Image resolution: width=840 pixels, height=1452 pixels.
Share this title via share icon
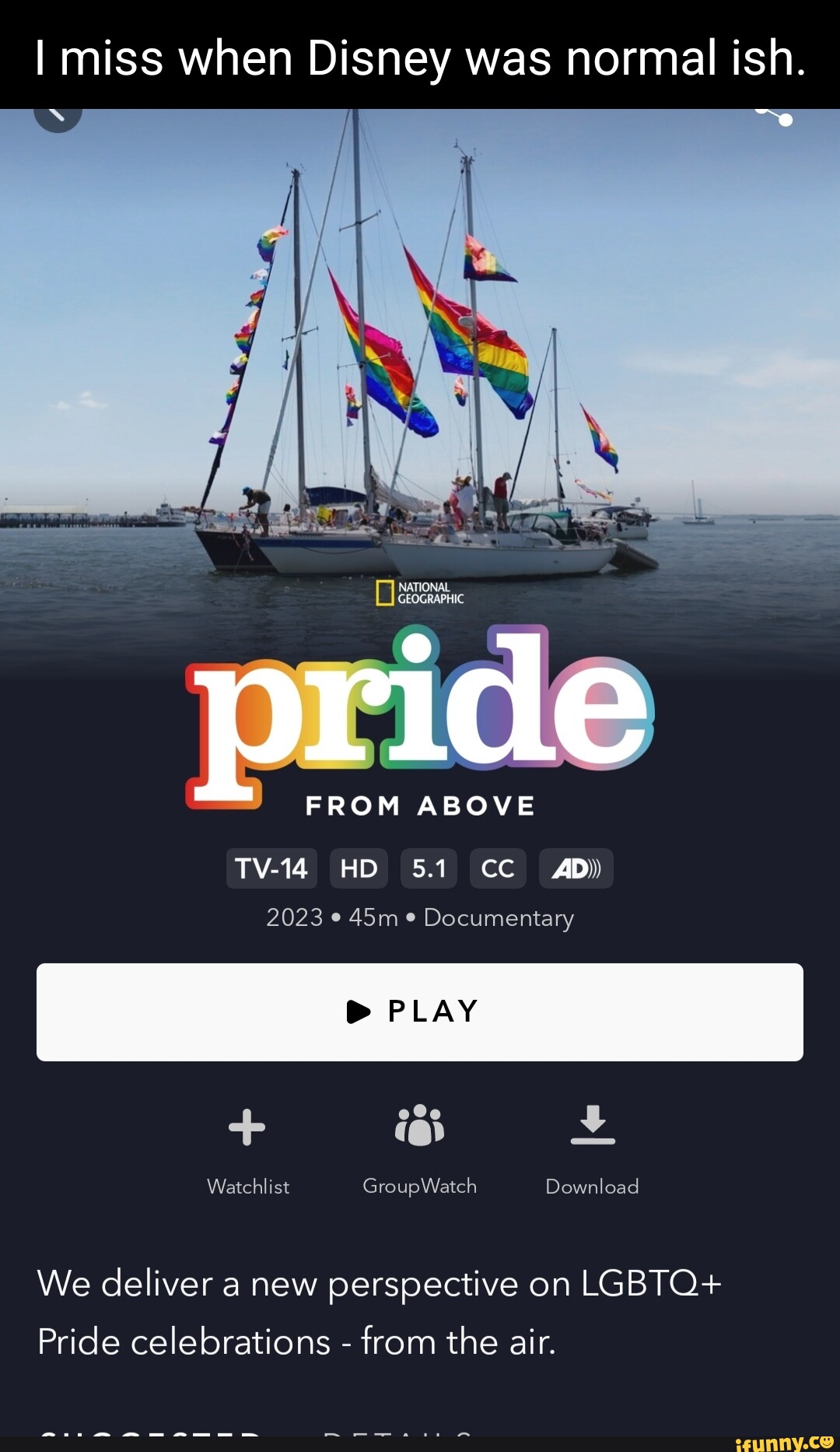(775, 116)
